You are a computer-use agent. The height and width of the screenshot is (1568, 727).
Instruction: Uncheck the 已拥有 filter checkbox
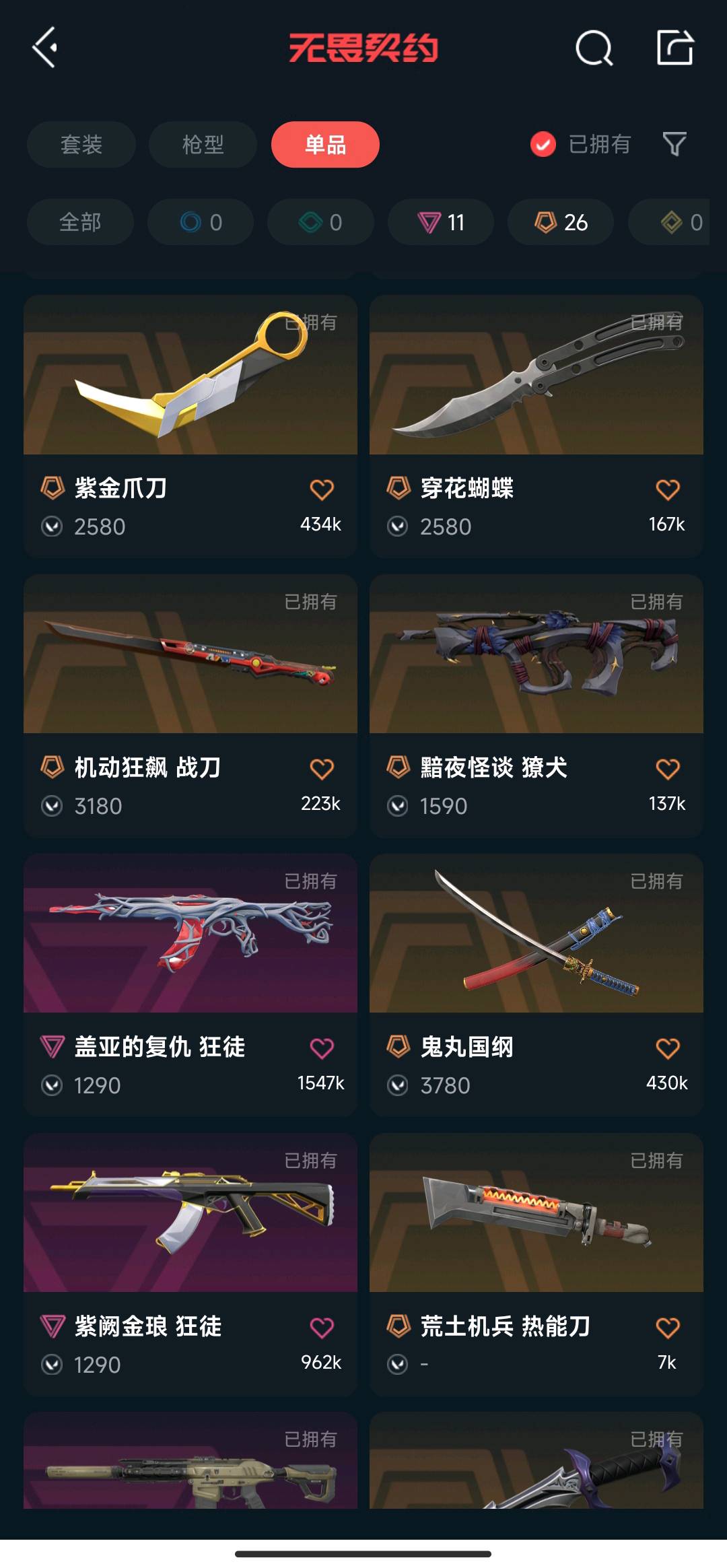coord(543,144)
